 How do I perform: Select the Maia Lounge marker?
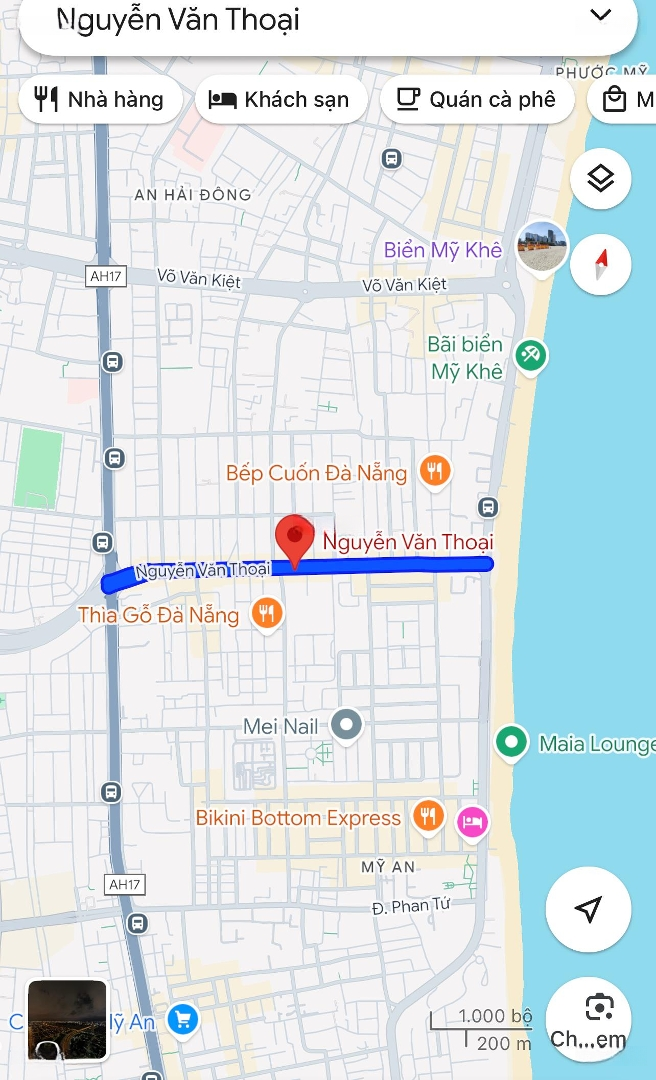pos(512,743)
